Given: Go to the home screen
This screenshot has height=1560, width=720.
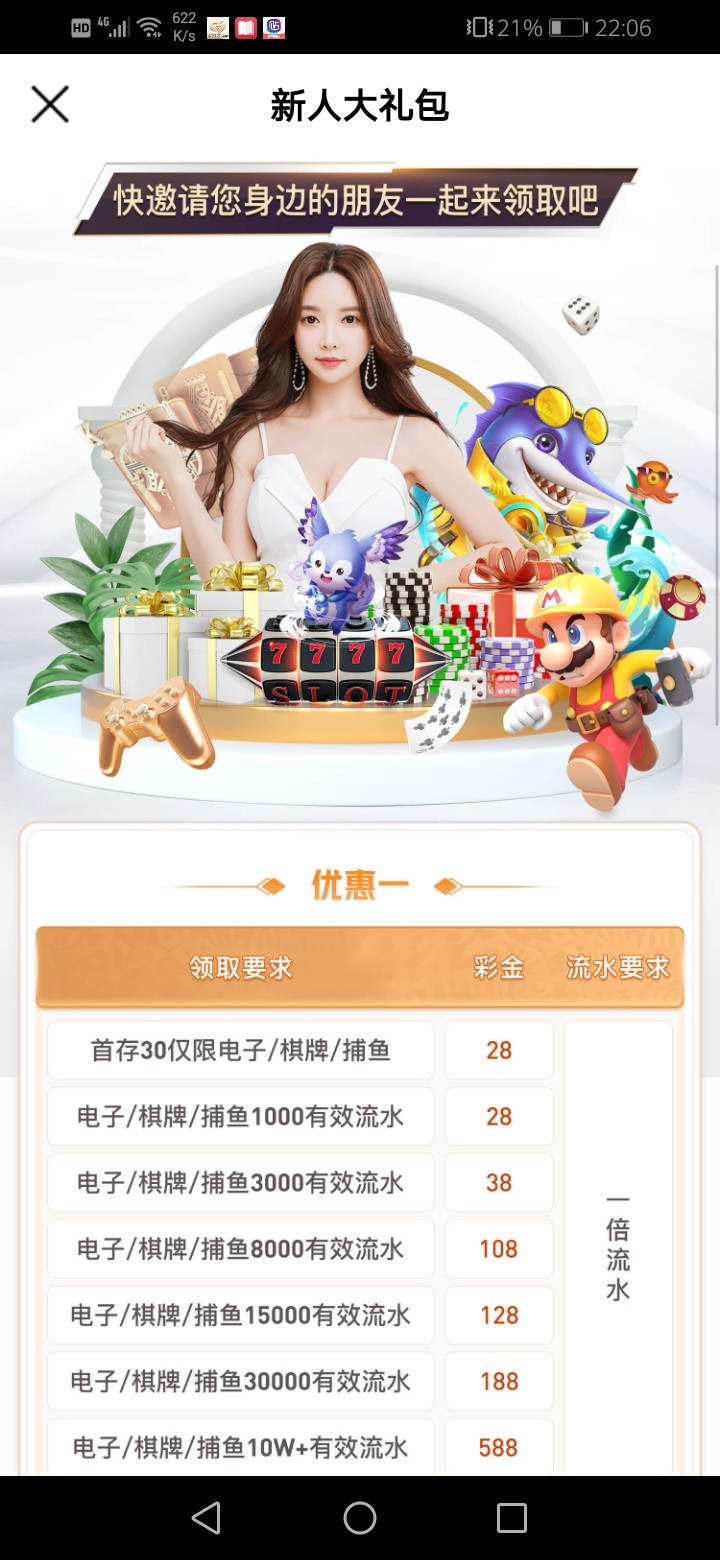Looking at the screenshot, I should point(360,1518).
